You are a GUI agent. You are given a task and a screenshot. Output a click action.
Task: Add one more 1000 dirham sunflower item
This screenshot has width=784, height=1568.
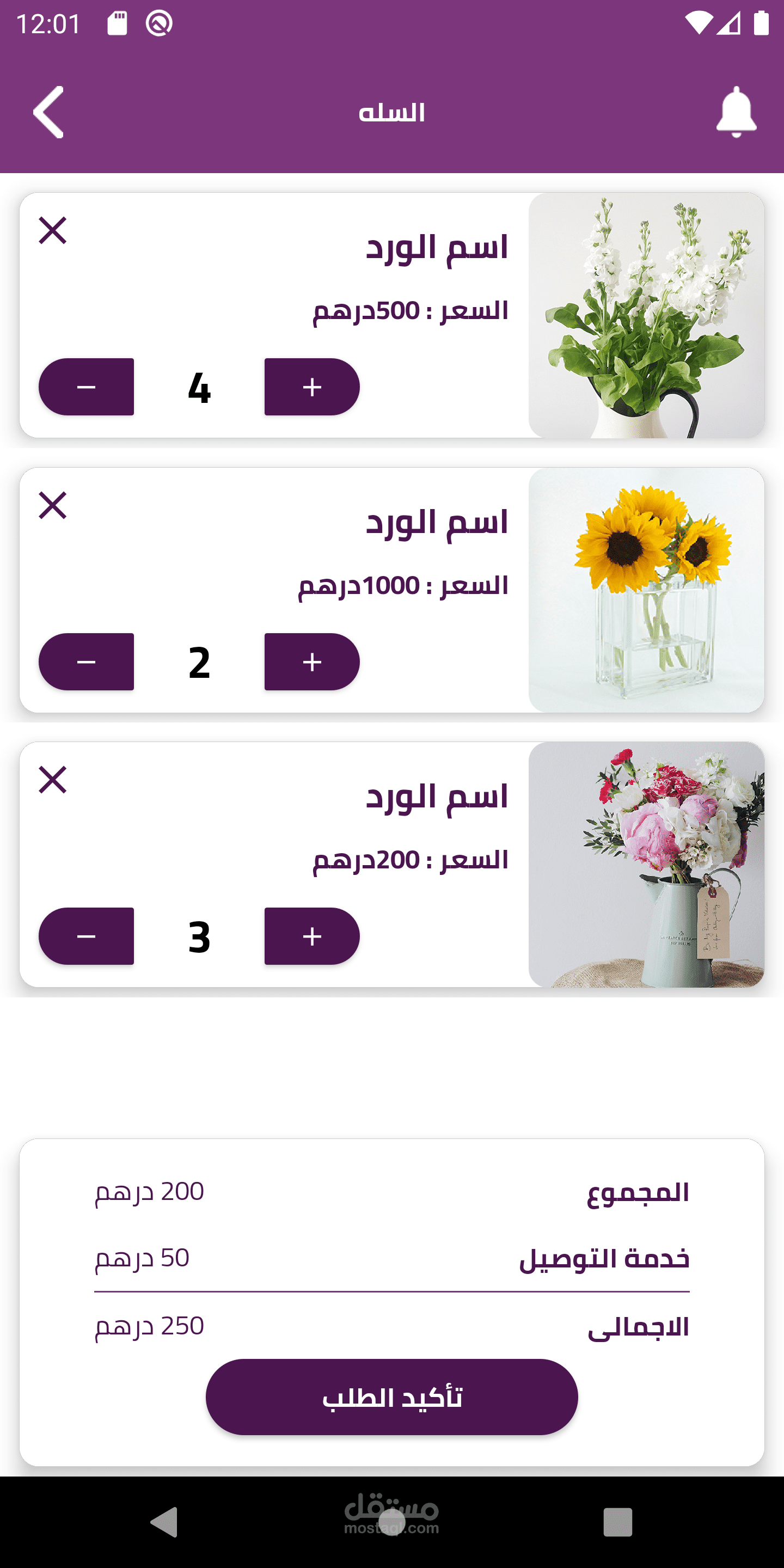click(311, 661)
